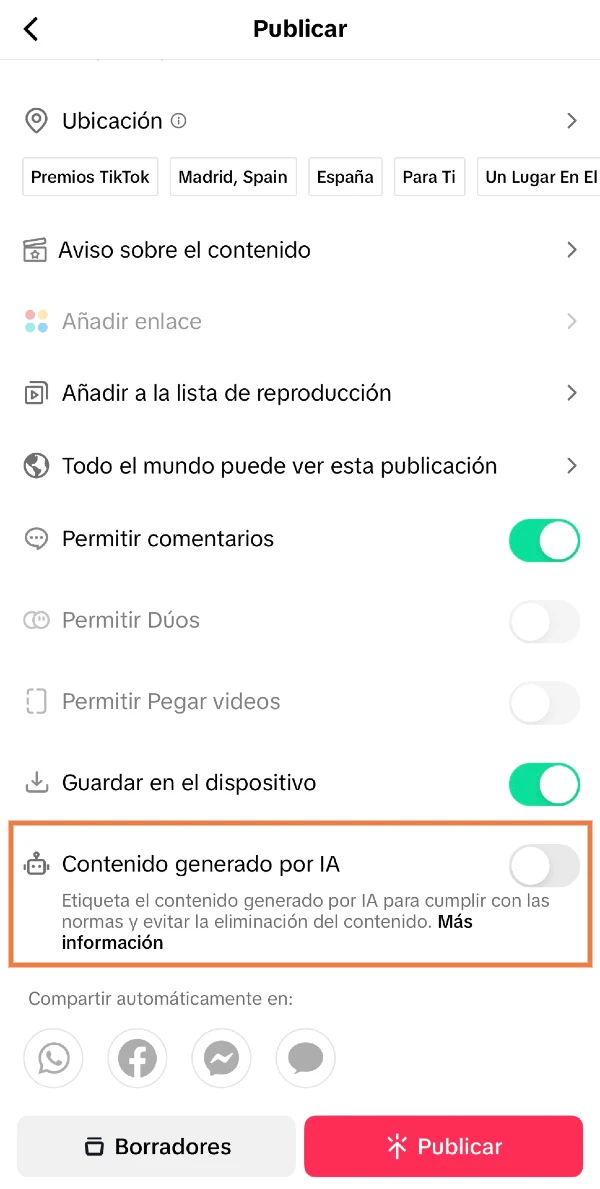The height and width of the screenshot is (1189, 600).
Task: Open the Ubicación info icon
Action: click(179, 121)
